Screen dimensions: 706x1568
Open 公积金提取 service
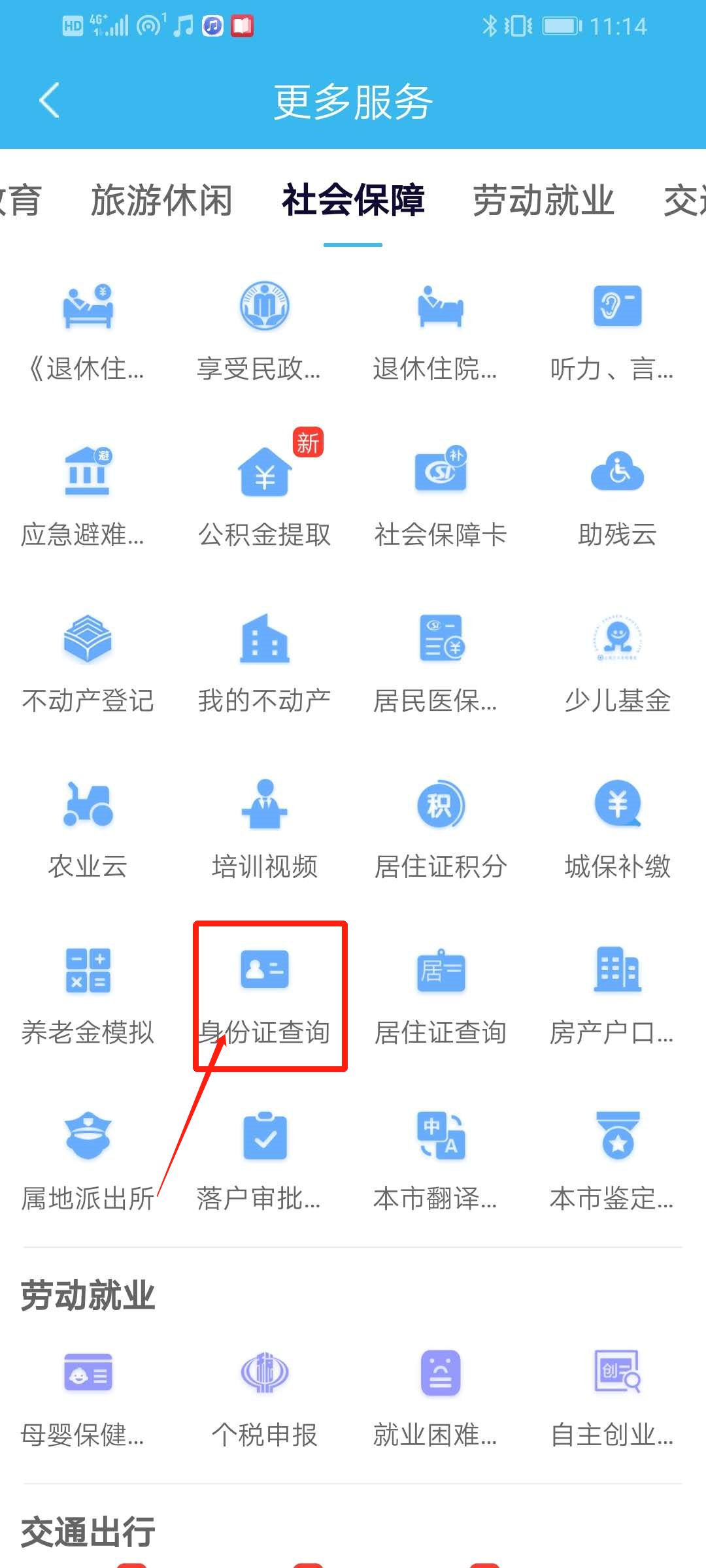[x=265, y=497]
